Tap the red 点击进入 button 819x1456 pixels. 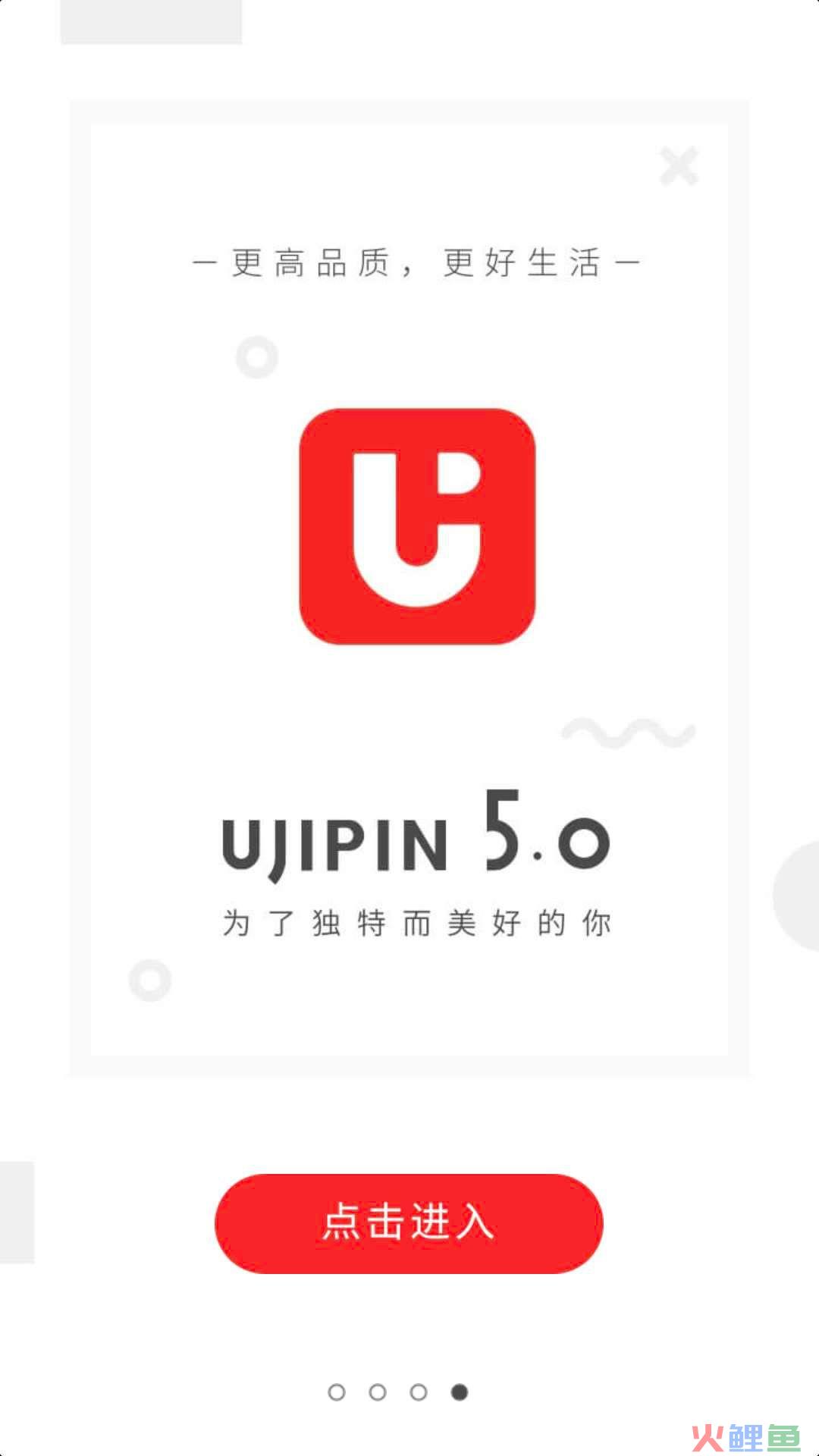click(409, 1223)
